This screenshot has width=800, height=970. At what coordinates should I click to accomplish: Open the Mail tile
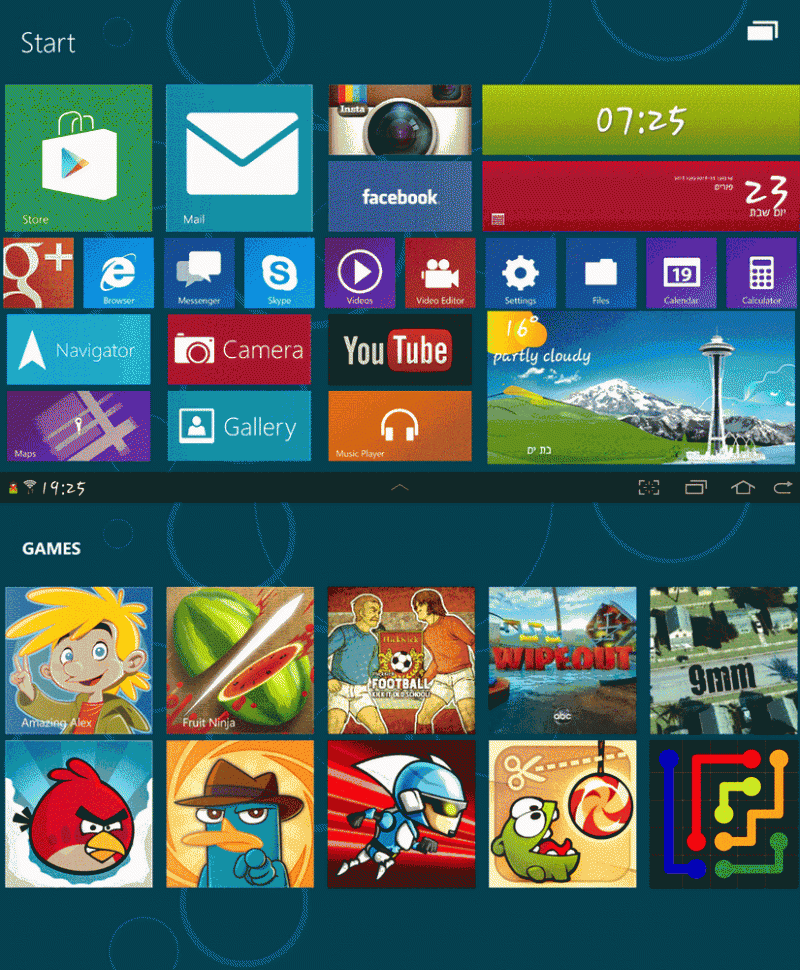[x=239, y=158]
